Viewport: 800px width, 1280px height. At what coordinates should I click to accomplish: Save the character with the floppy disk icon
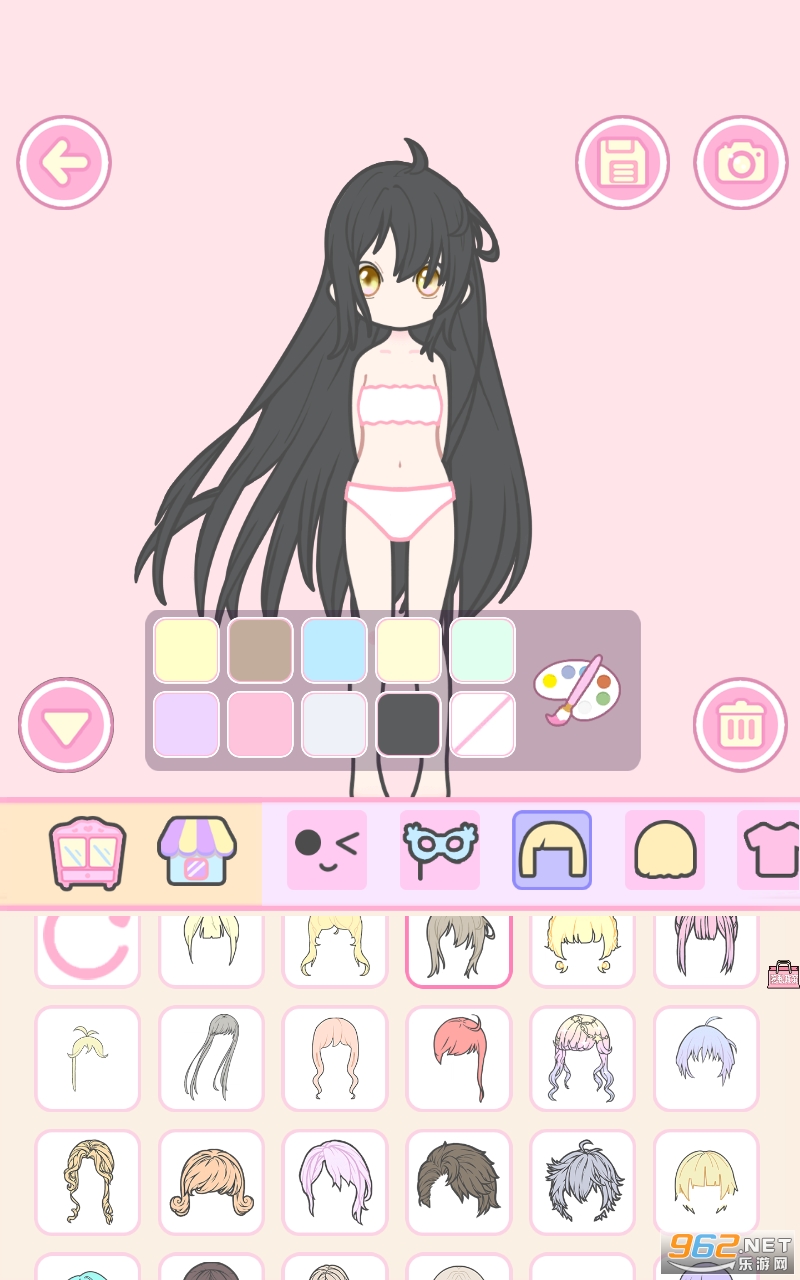pos(622,163)
